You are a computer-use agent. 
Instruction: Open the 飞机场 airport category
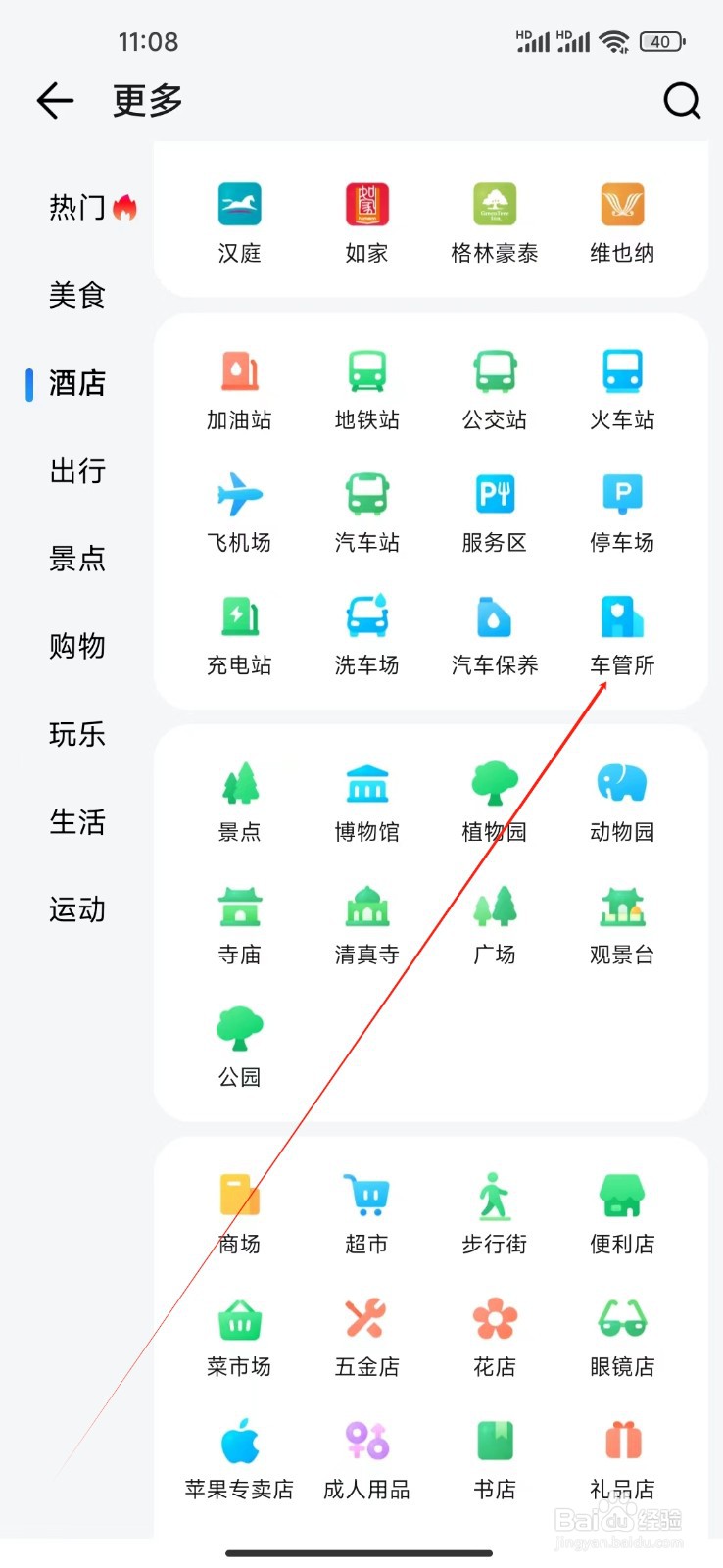(x=239, y=510)
